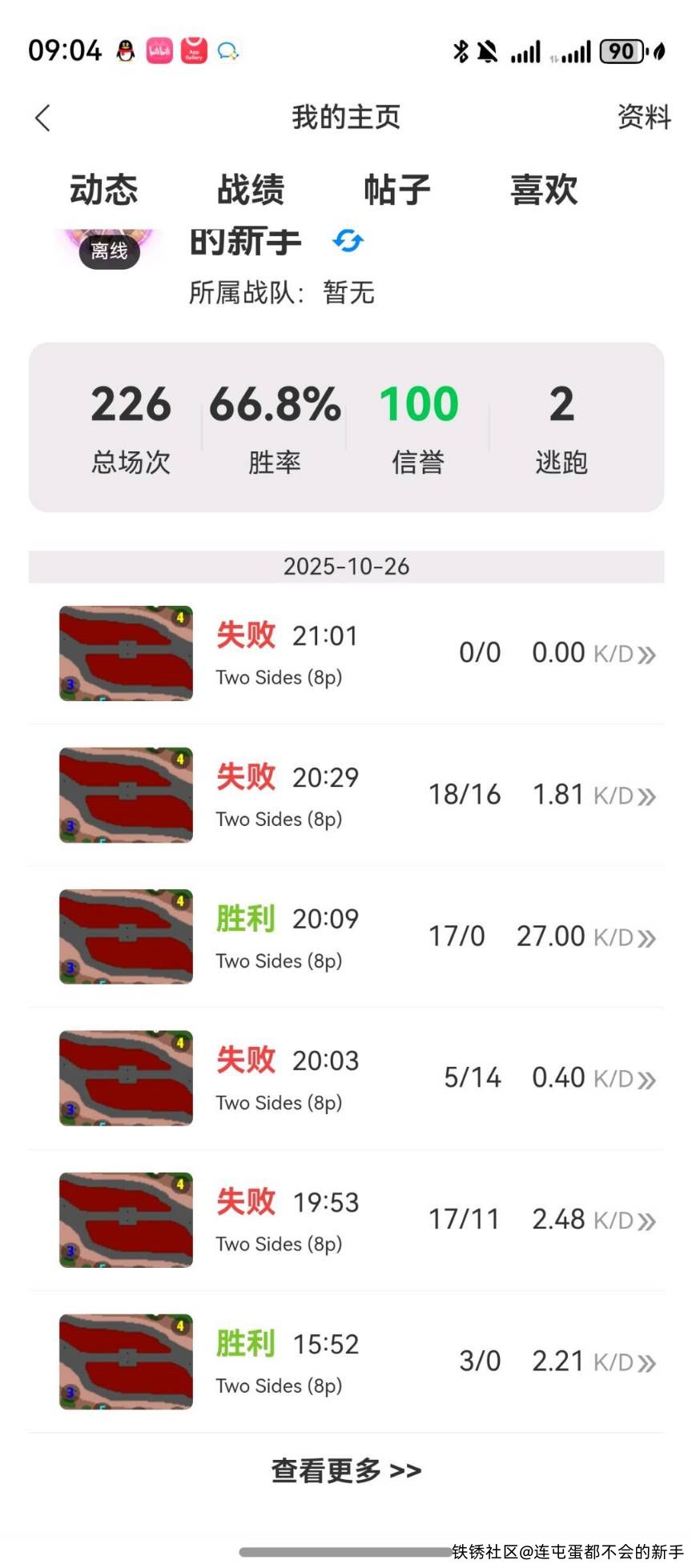This screenshot has height=1568, width=692.
Task: View the 20:03 失败 match details
Action: pyautogui.click(x=346, y=1079)
